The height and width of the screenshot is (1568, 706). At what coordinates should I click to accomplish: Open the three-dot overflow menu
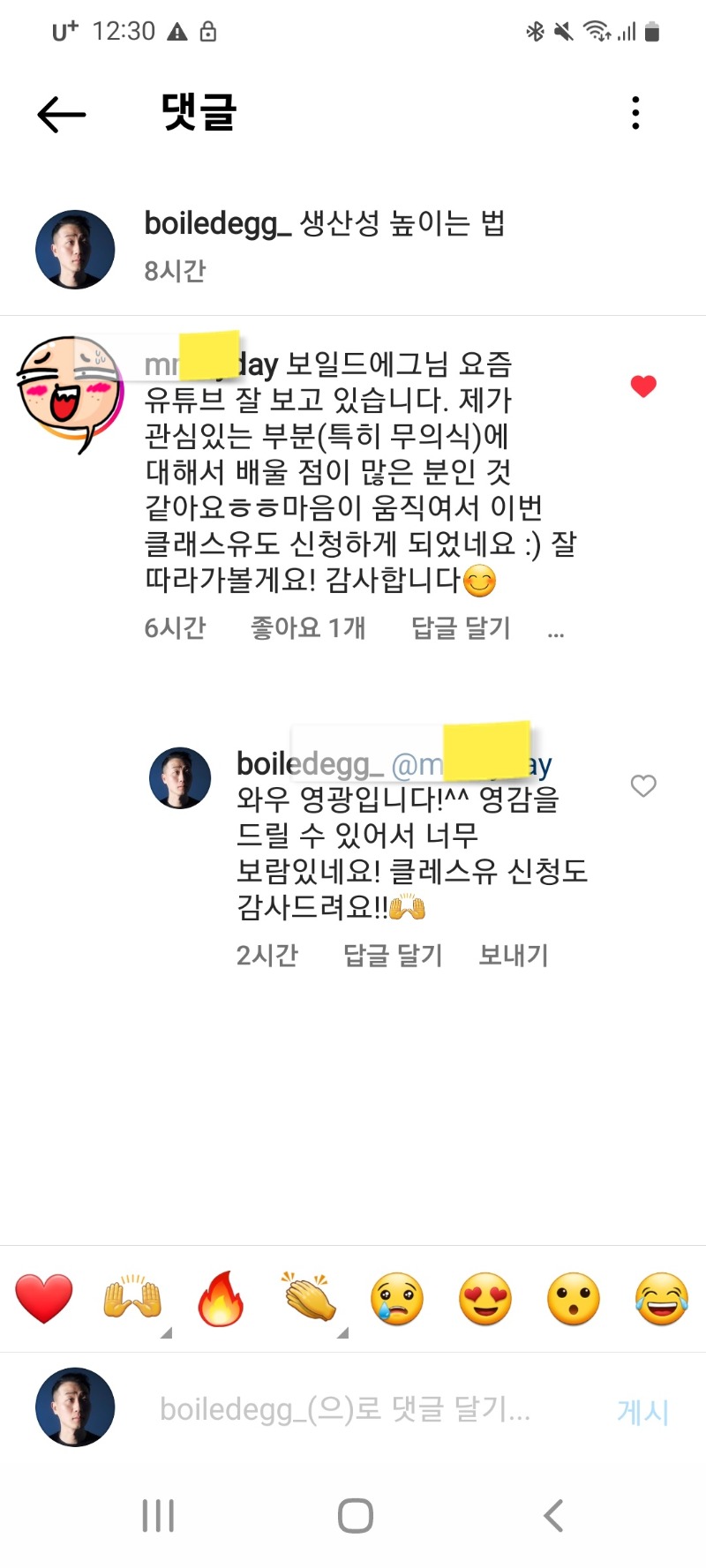tap(635, 114)
